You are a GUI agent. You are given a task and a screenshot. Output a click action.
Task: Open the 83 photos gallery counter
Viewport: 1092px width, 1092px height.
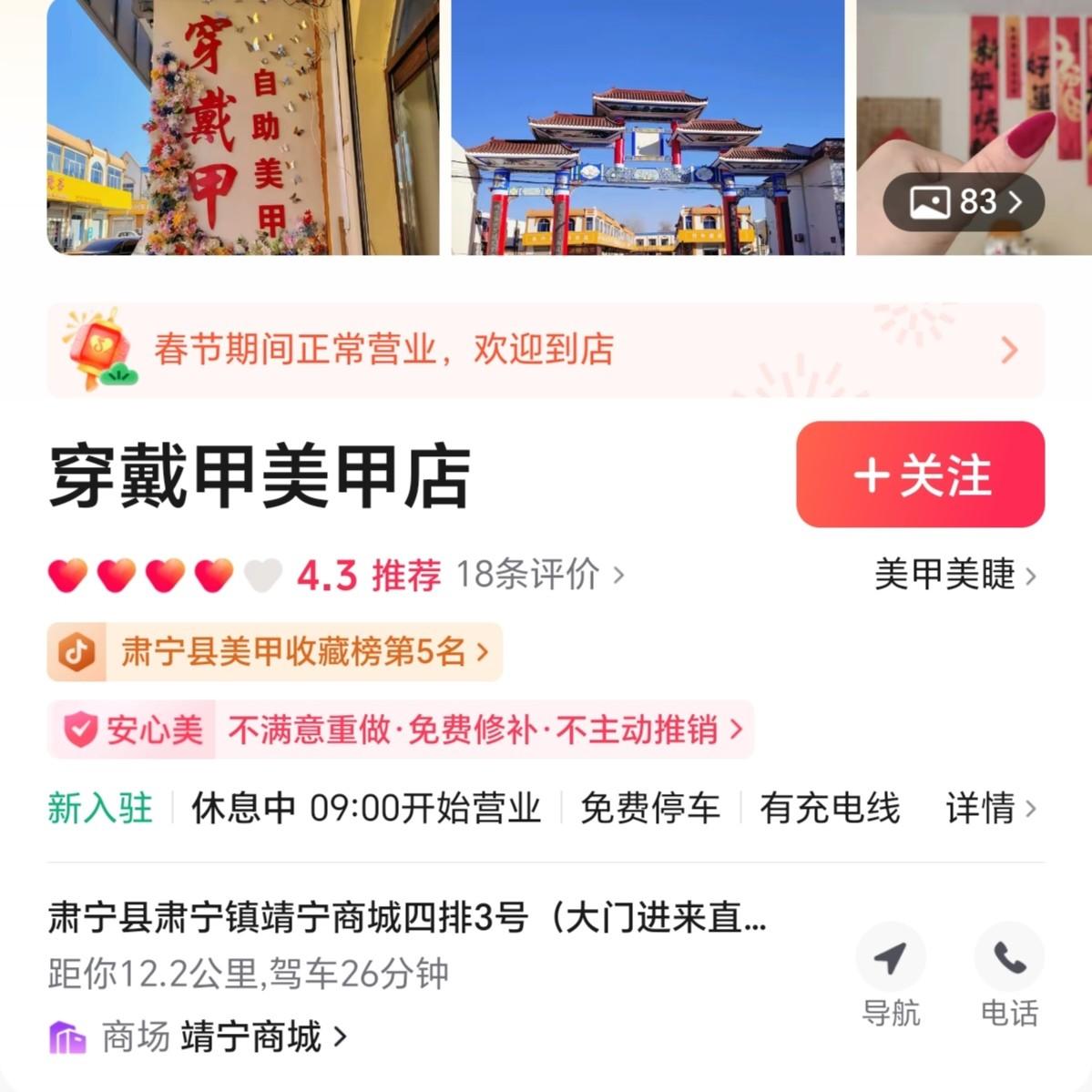(x=964, y=201)
